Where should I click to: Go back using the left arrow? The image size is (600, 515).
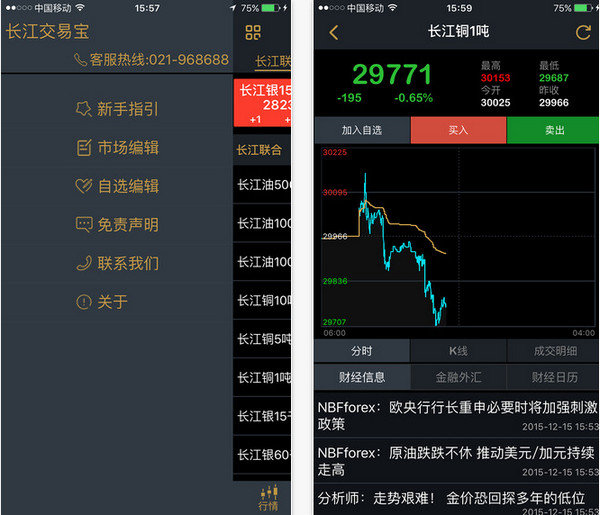[334, 33]
